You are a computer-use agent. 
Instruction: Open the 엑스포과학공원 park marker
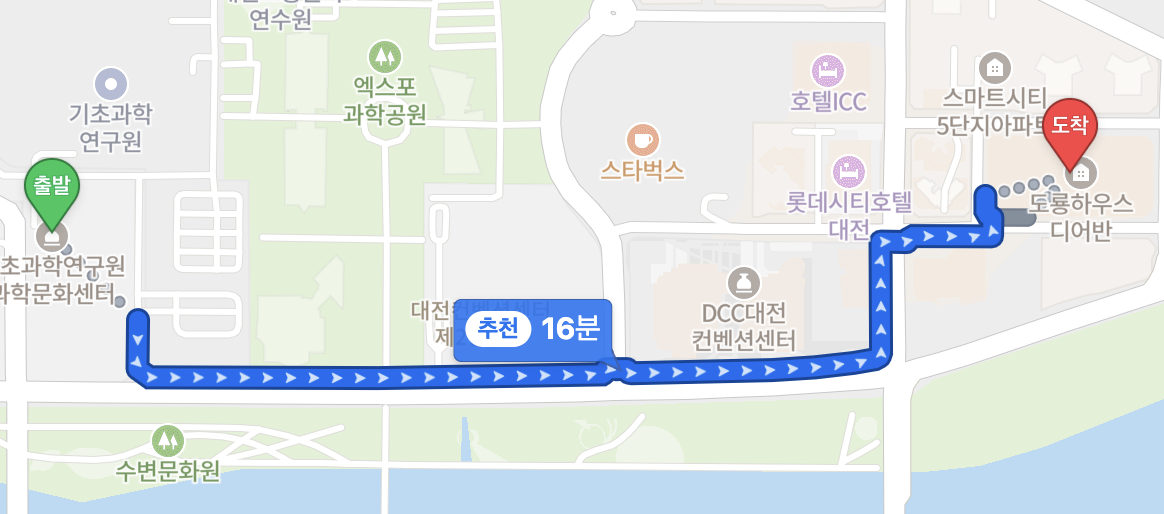(384, 54)
